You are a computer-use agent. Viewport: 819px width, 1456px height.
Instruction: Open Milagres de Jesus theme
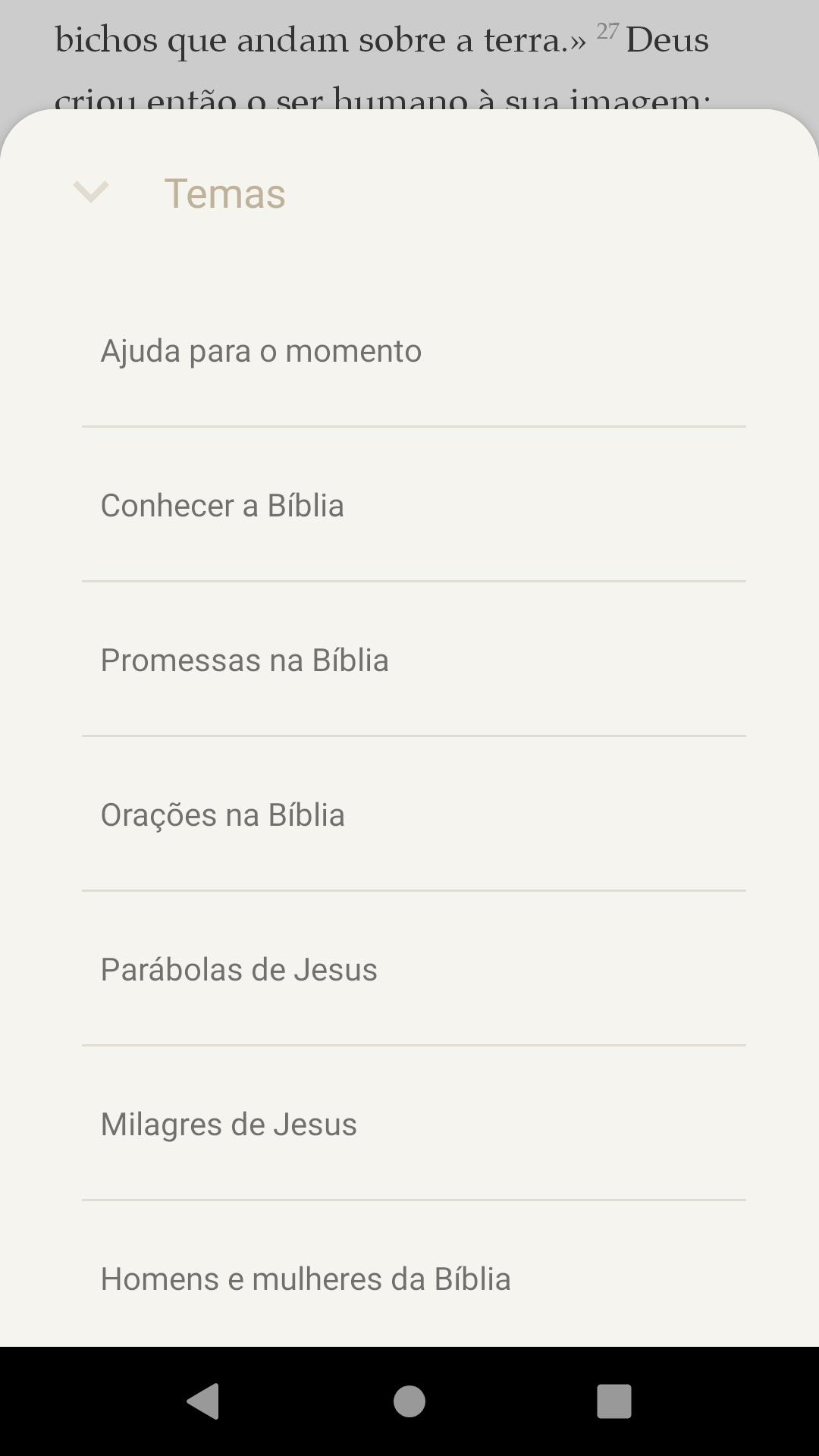point(414,1125)
